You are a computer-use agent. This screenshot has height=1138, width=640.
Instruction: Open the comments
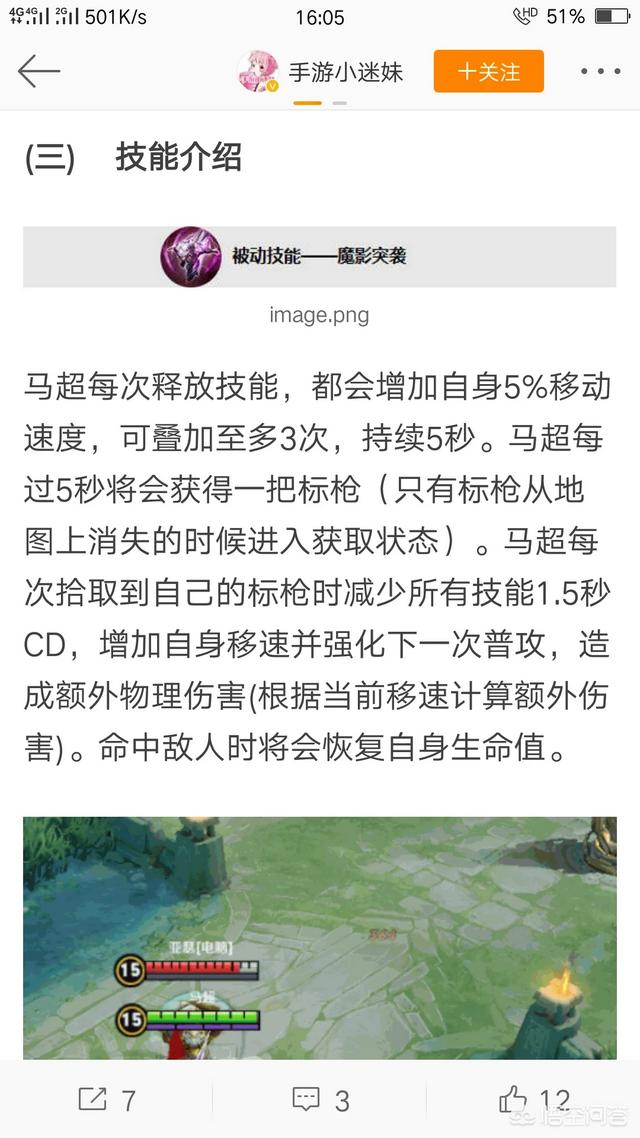click(x=320, y=1100)
